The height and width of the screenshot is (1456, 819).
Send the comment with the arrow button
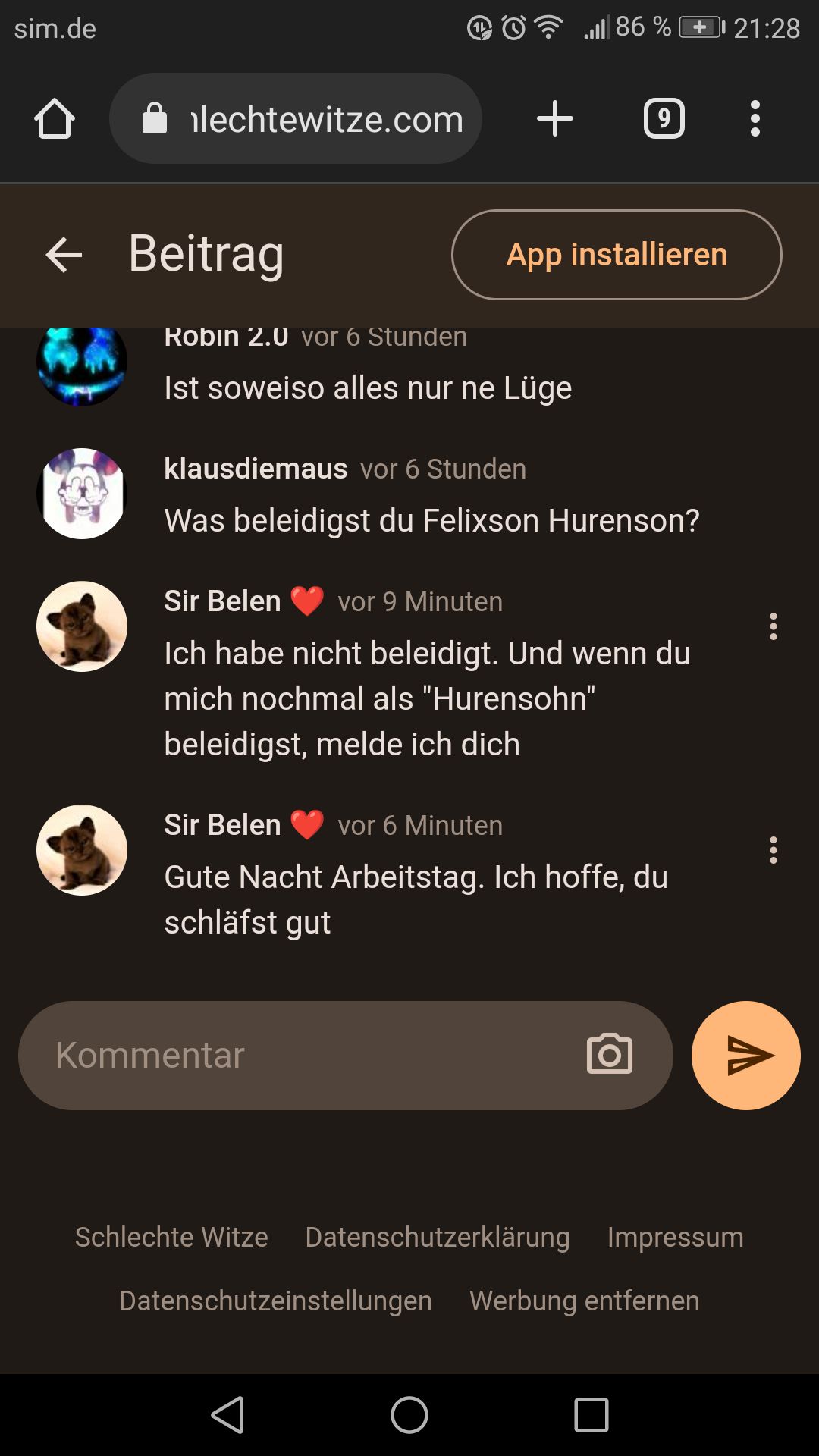(745, 1055)
